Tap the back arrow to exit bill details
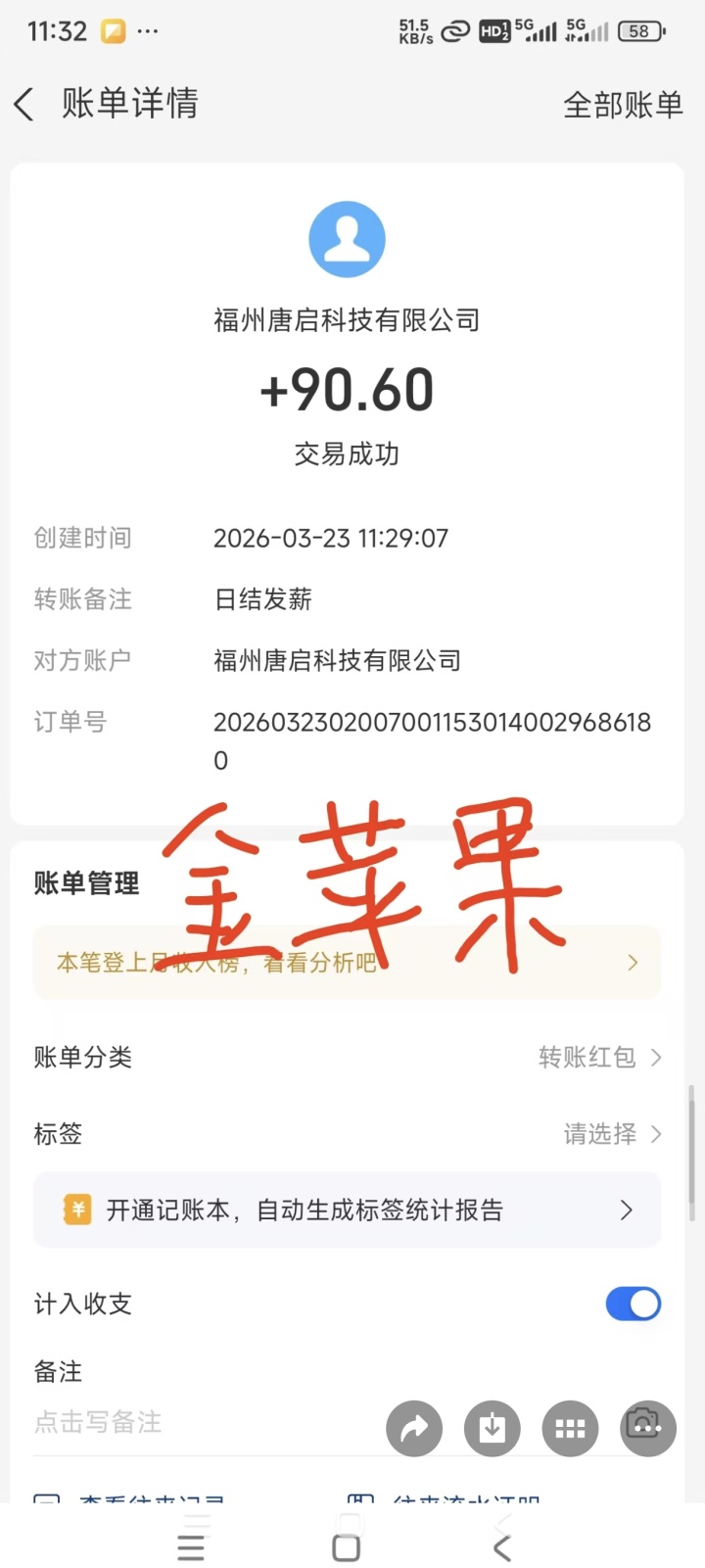 coord(24,105)
